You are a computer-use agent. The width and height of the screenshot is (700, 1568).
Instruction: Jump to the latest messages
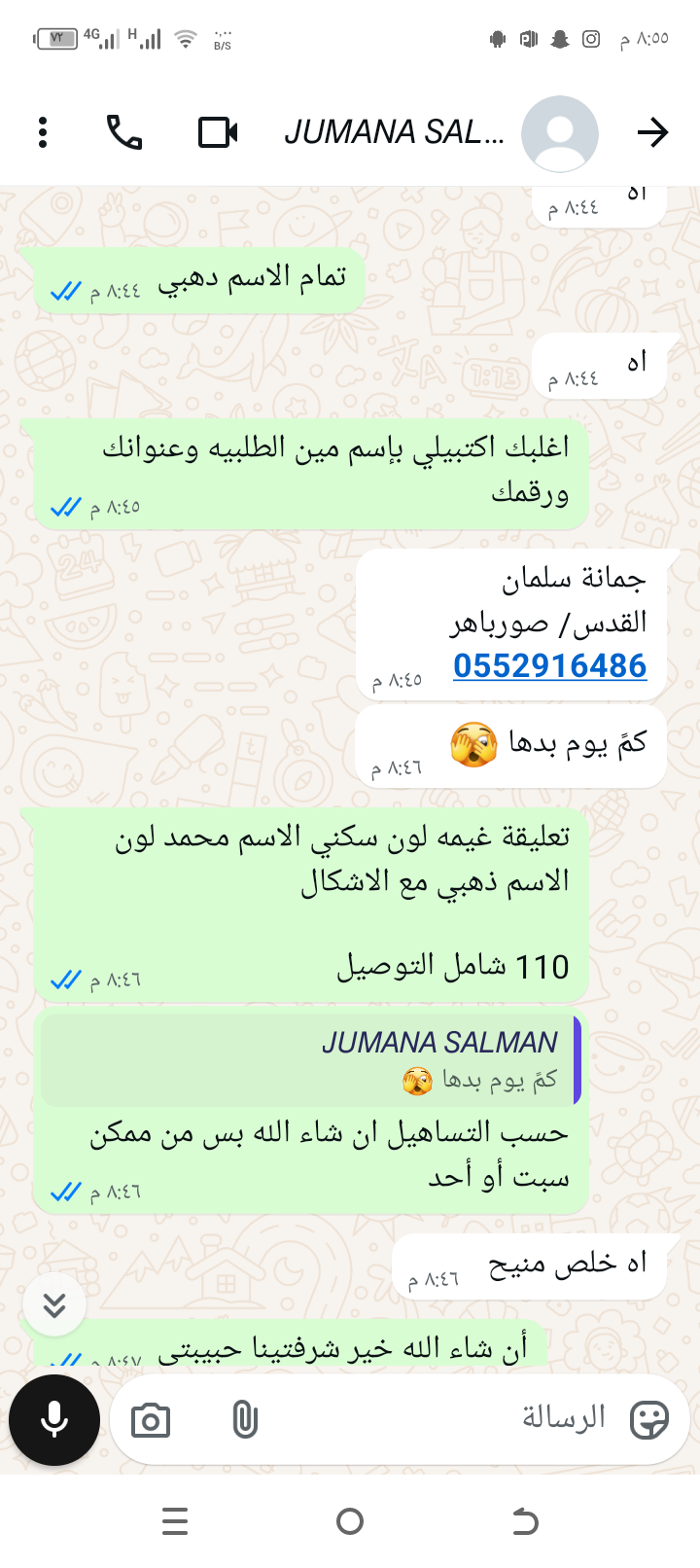tap(54, 1305)
